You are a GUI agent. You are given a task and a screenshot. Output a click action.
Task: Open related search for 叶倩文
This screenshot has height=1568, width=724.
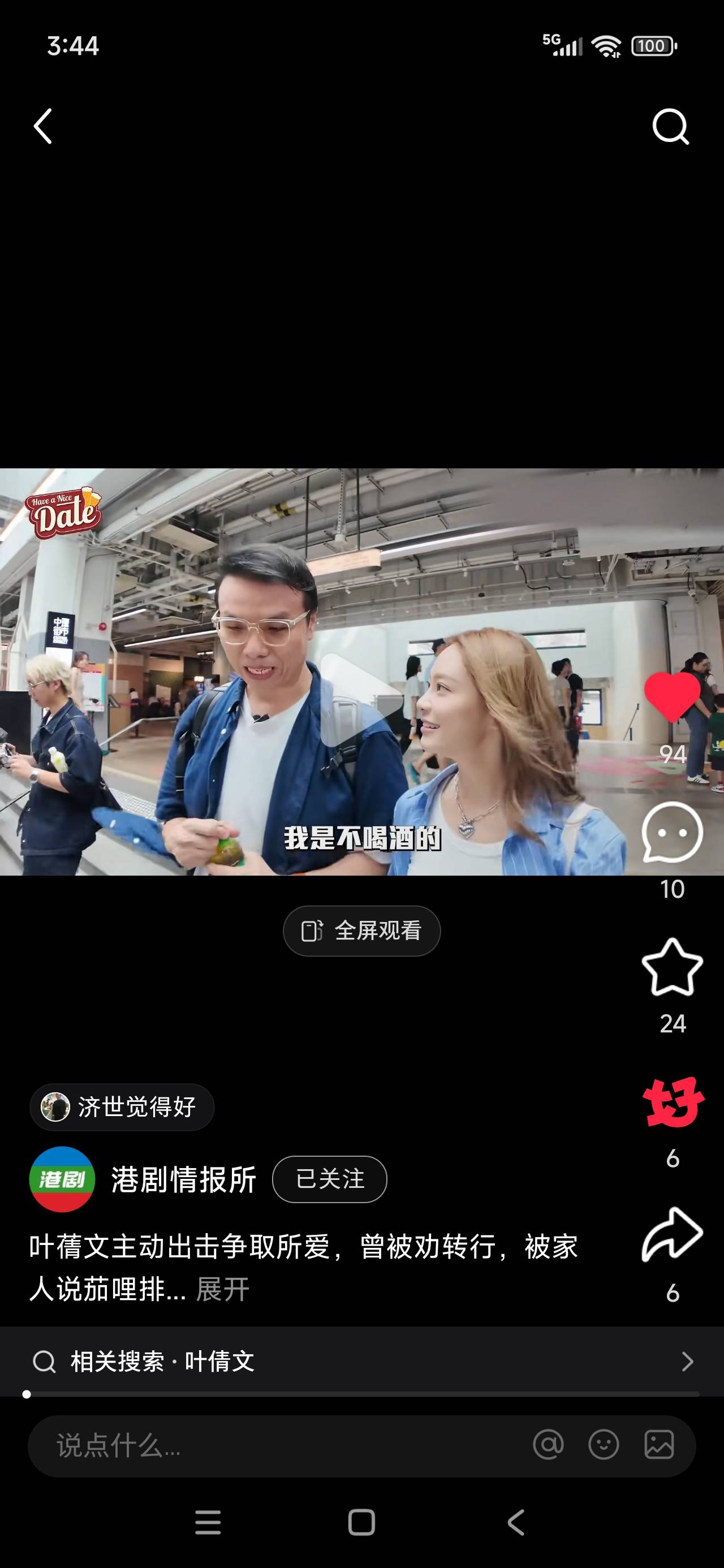361,1361
